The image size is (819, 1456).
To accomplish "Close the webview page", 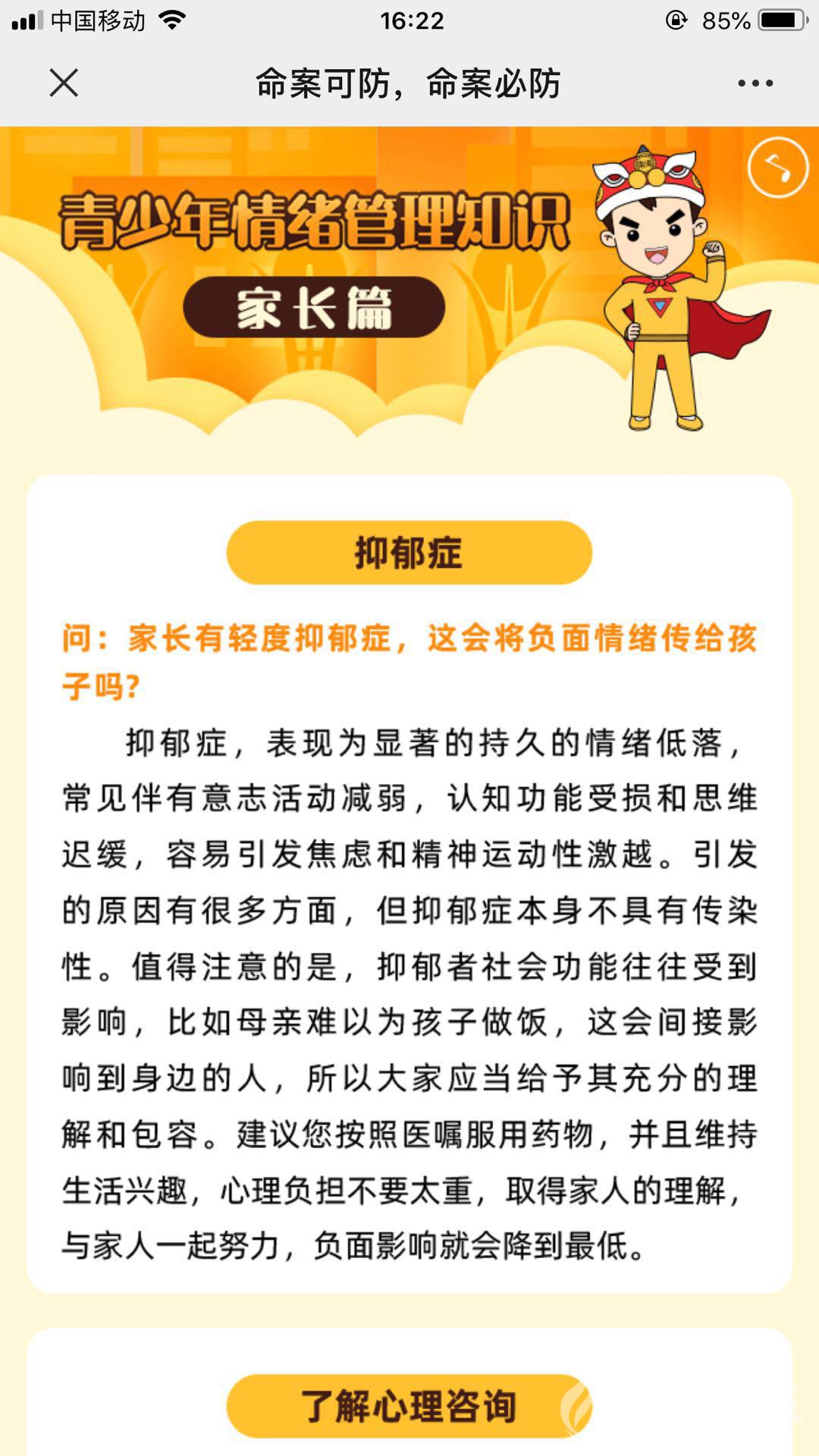I will 64,83.
